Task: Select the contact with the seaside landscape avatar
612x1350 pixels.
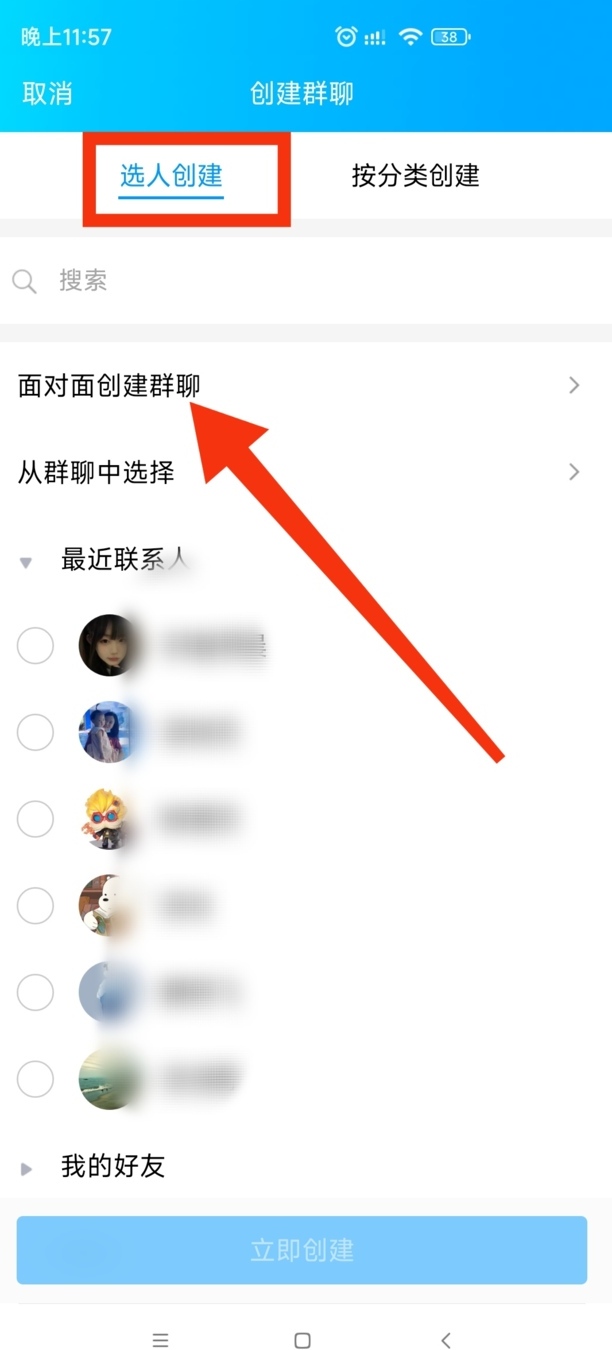Action: (36, 1079)
